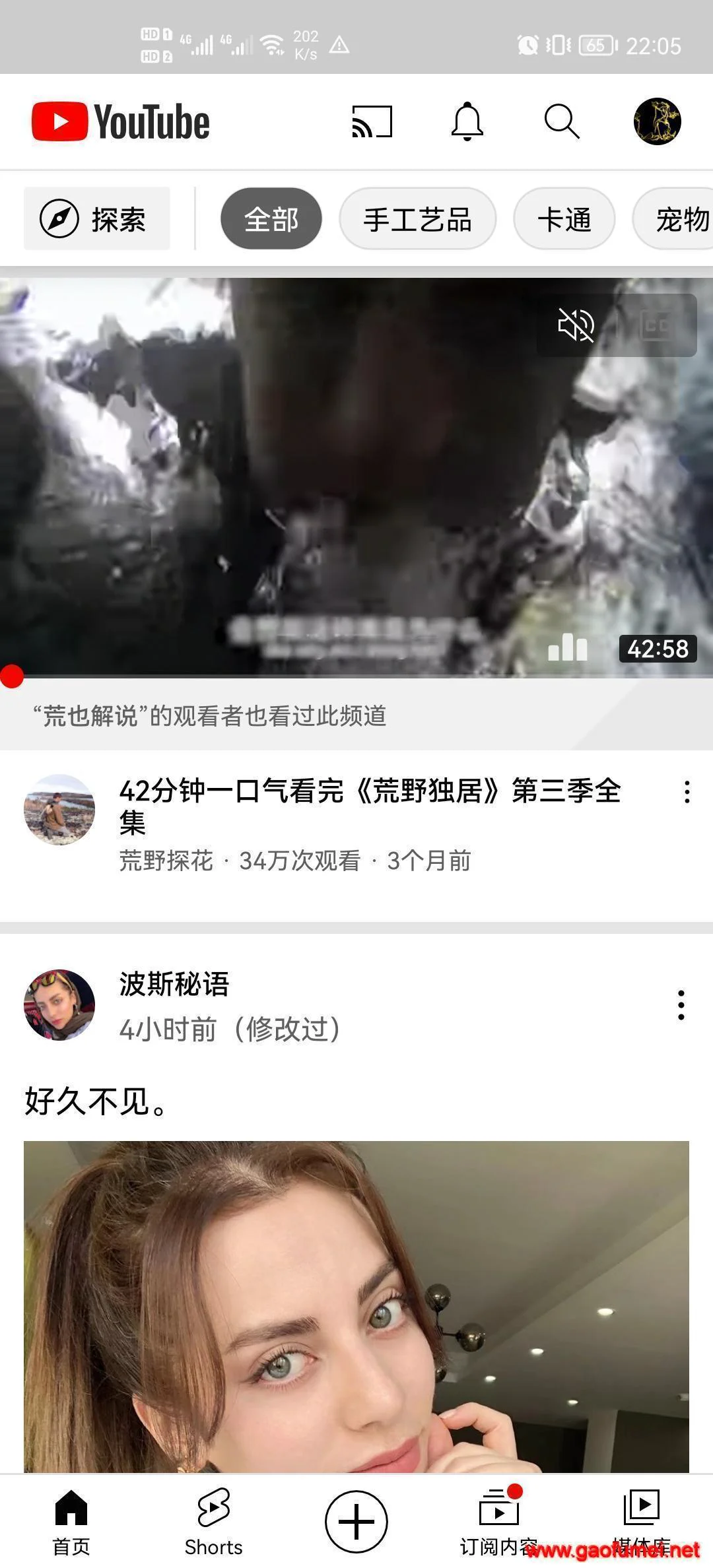This screenshot has width=713, height=1568.
Task: Open the 探索 explore button
Action: pos(97,219)
